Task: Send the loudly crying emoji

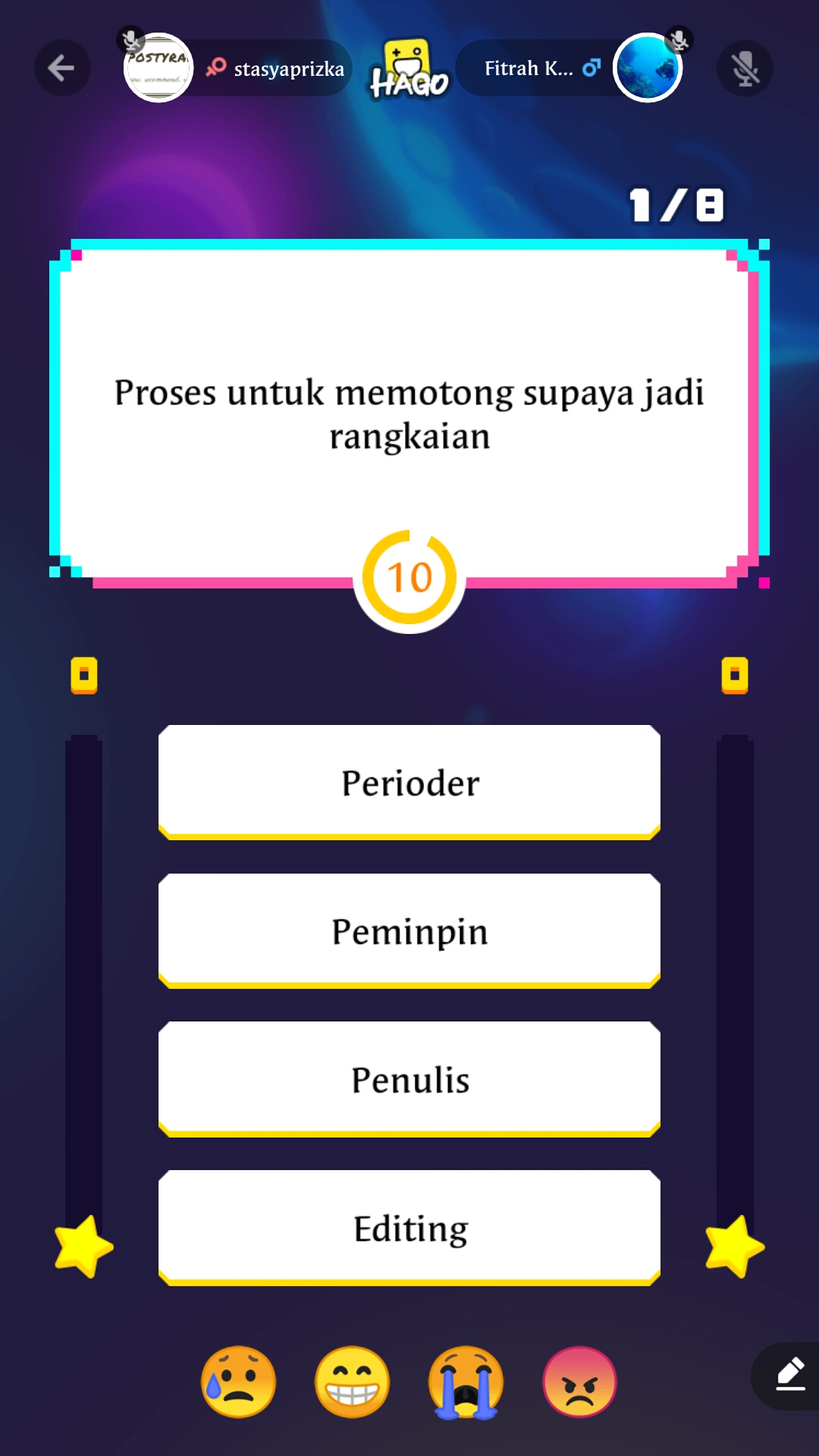Action: point(466,1382)
